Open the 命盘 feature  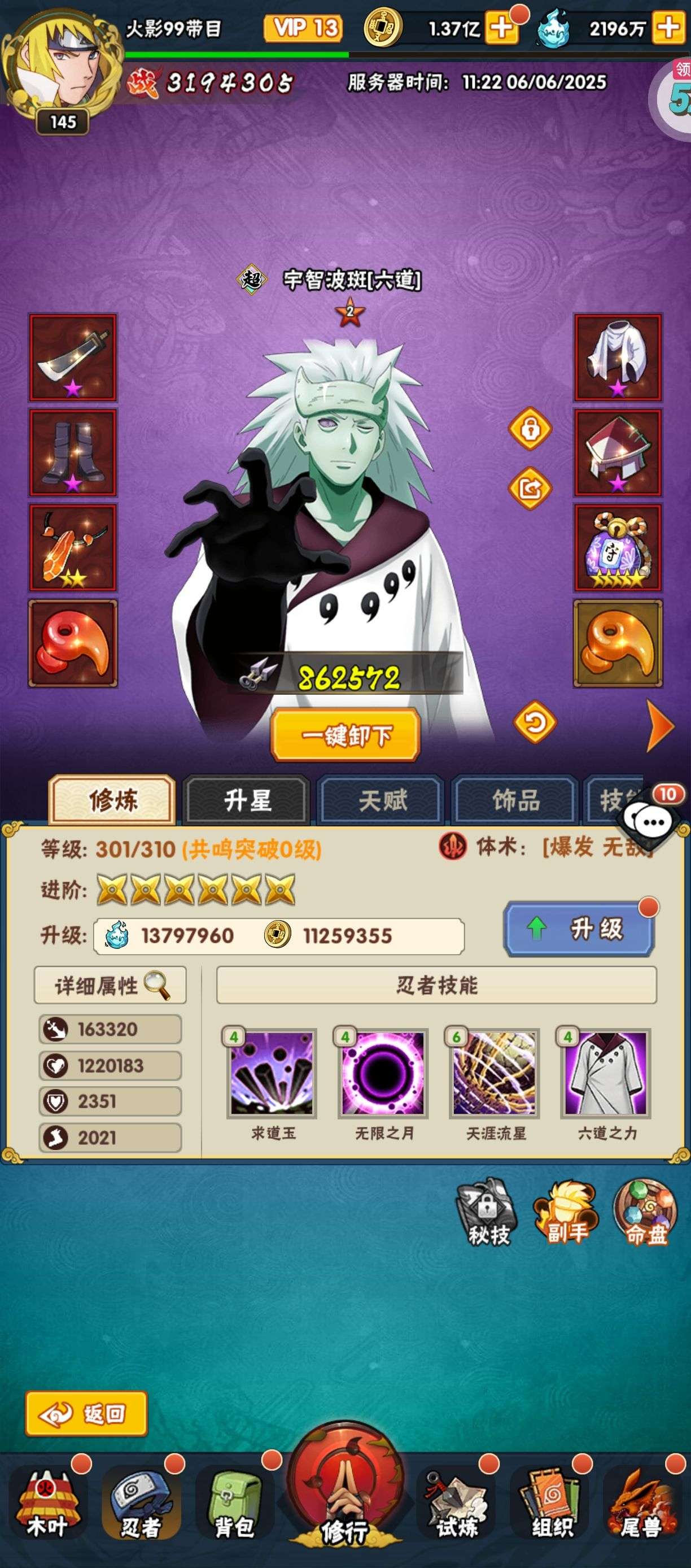[x=645, y=1214]
